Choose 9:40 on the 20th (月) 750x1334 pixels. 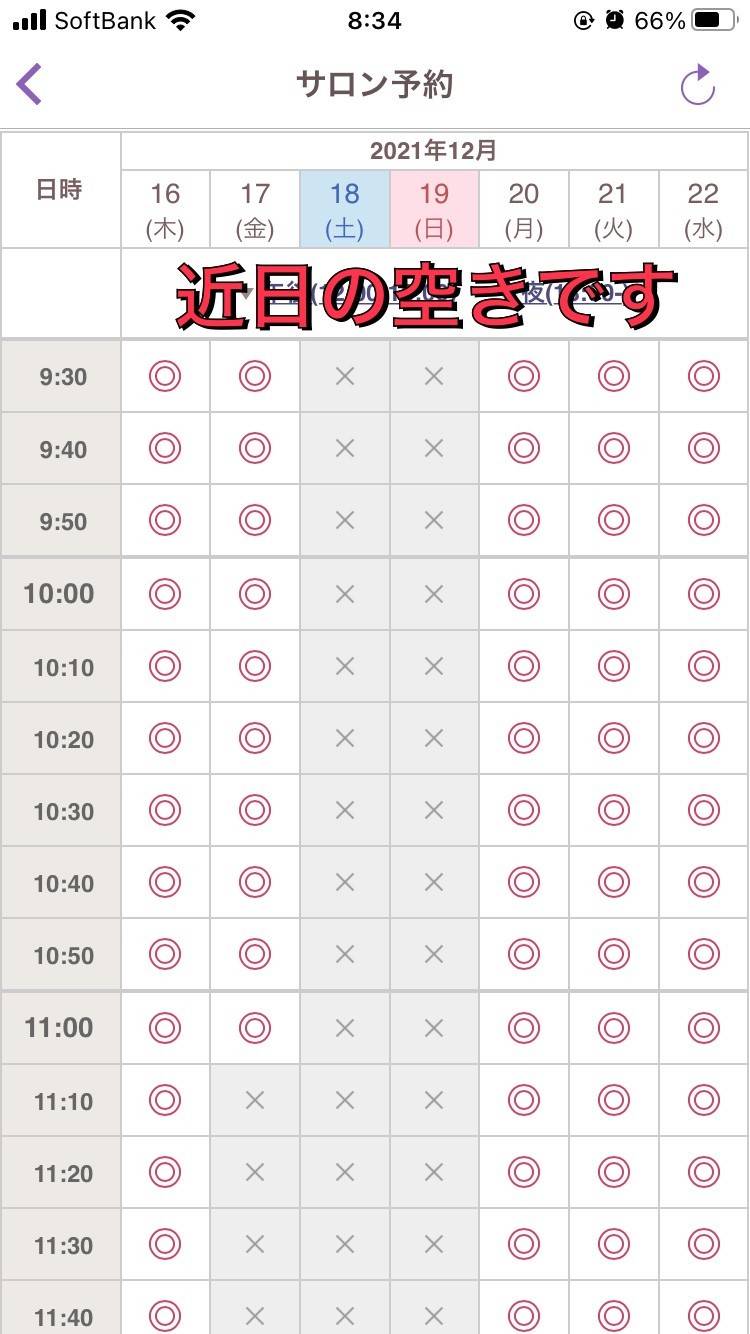pyautogui.click(x=523, y=448)
